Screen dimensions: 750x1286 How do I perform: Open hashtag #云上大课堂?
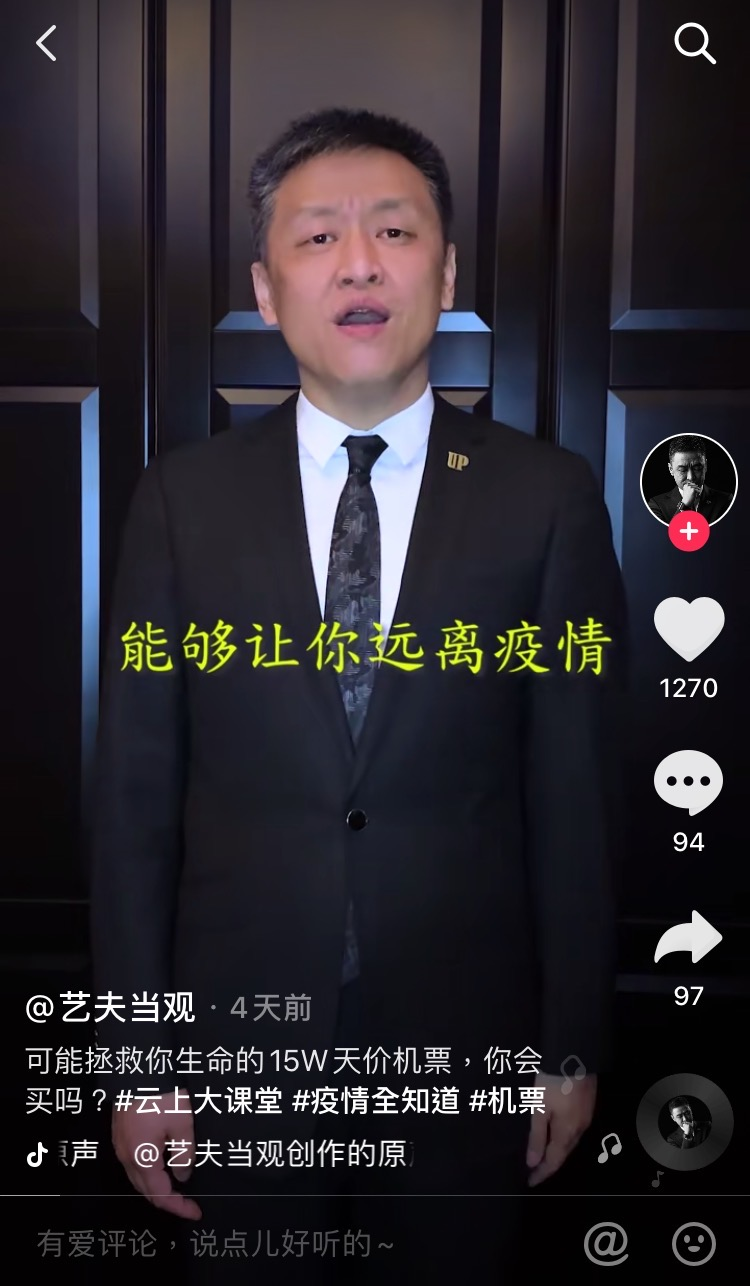click(199, 1101)
